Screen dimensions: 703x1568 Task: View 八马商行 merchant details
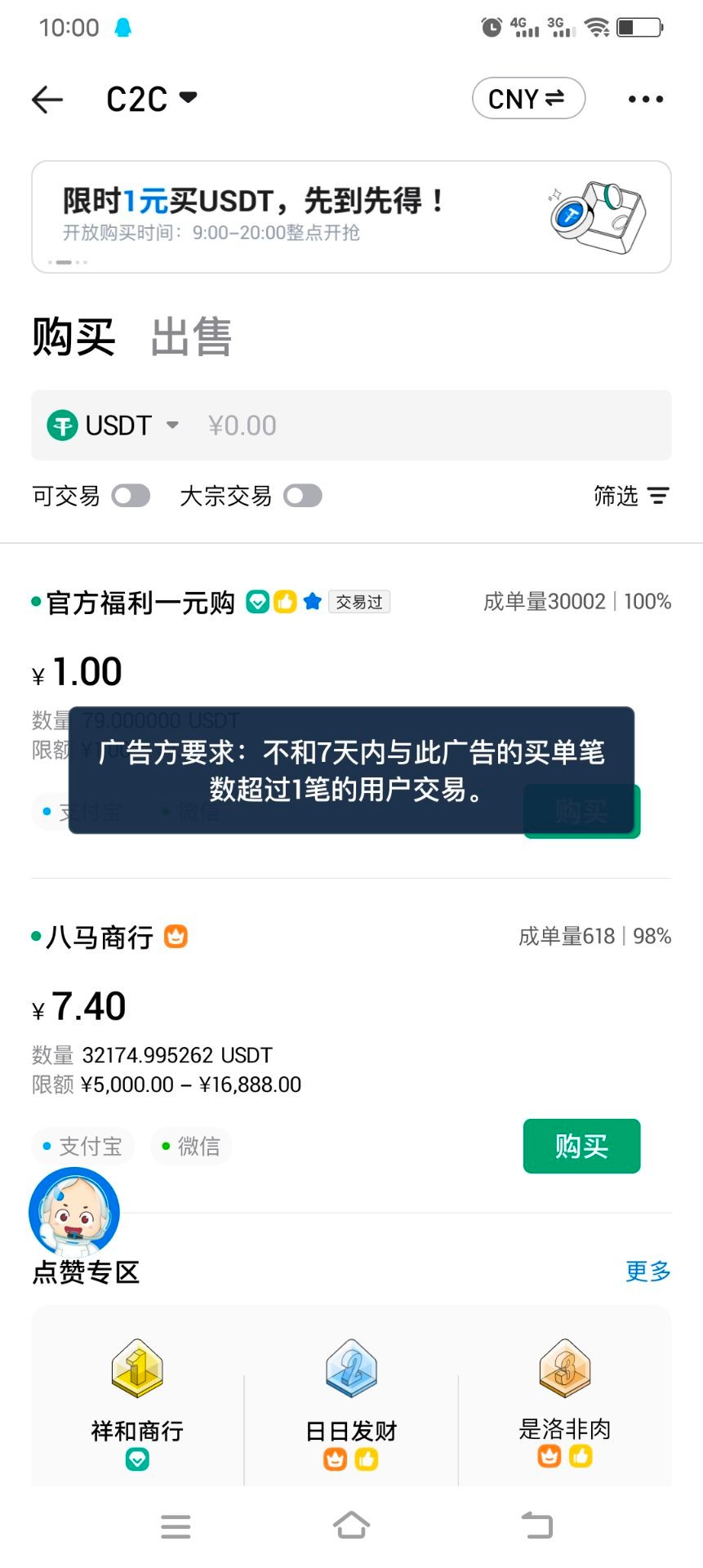(100, 937)
